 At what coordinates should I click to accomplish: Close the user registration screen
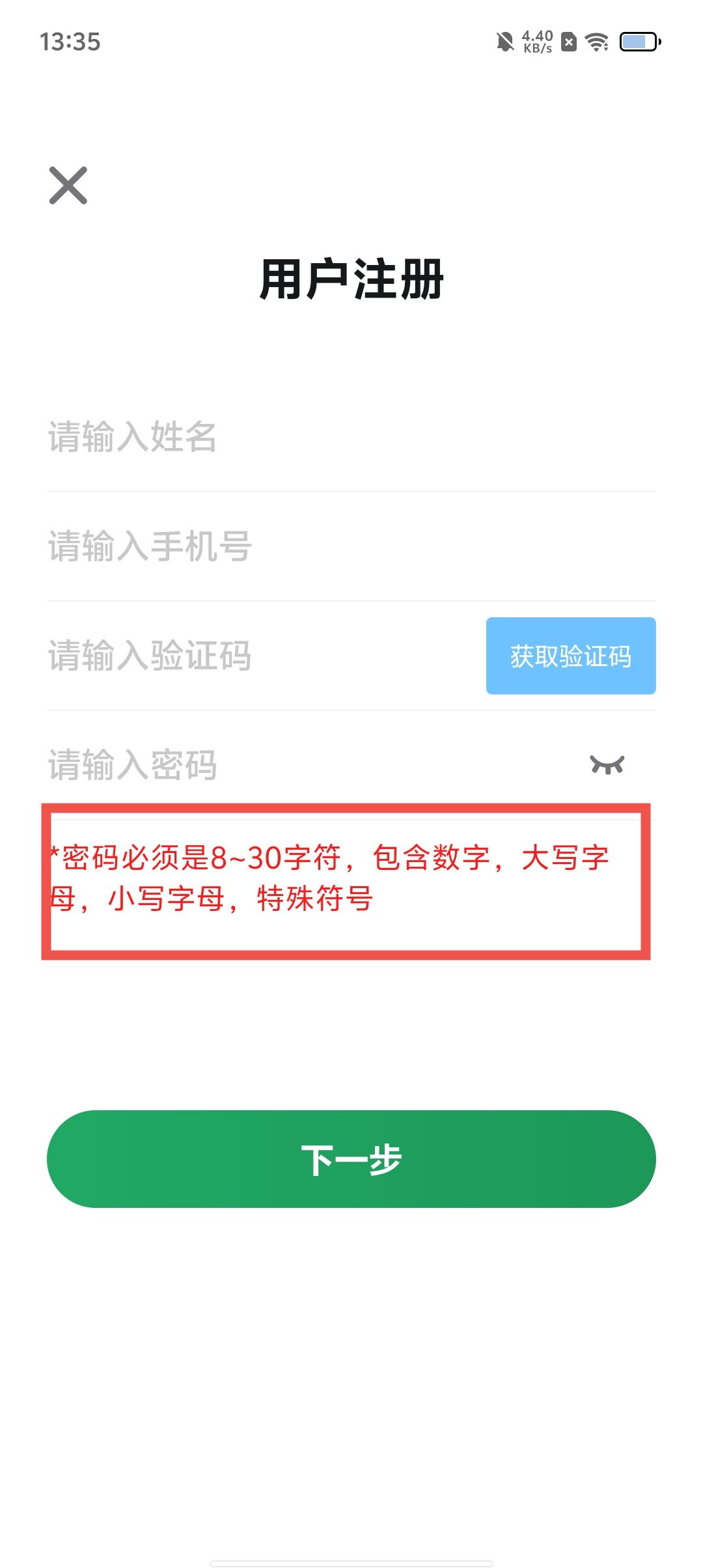(68, 186)
